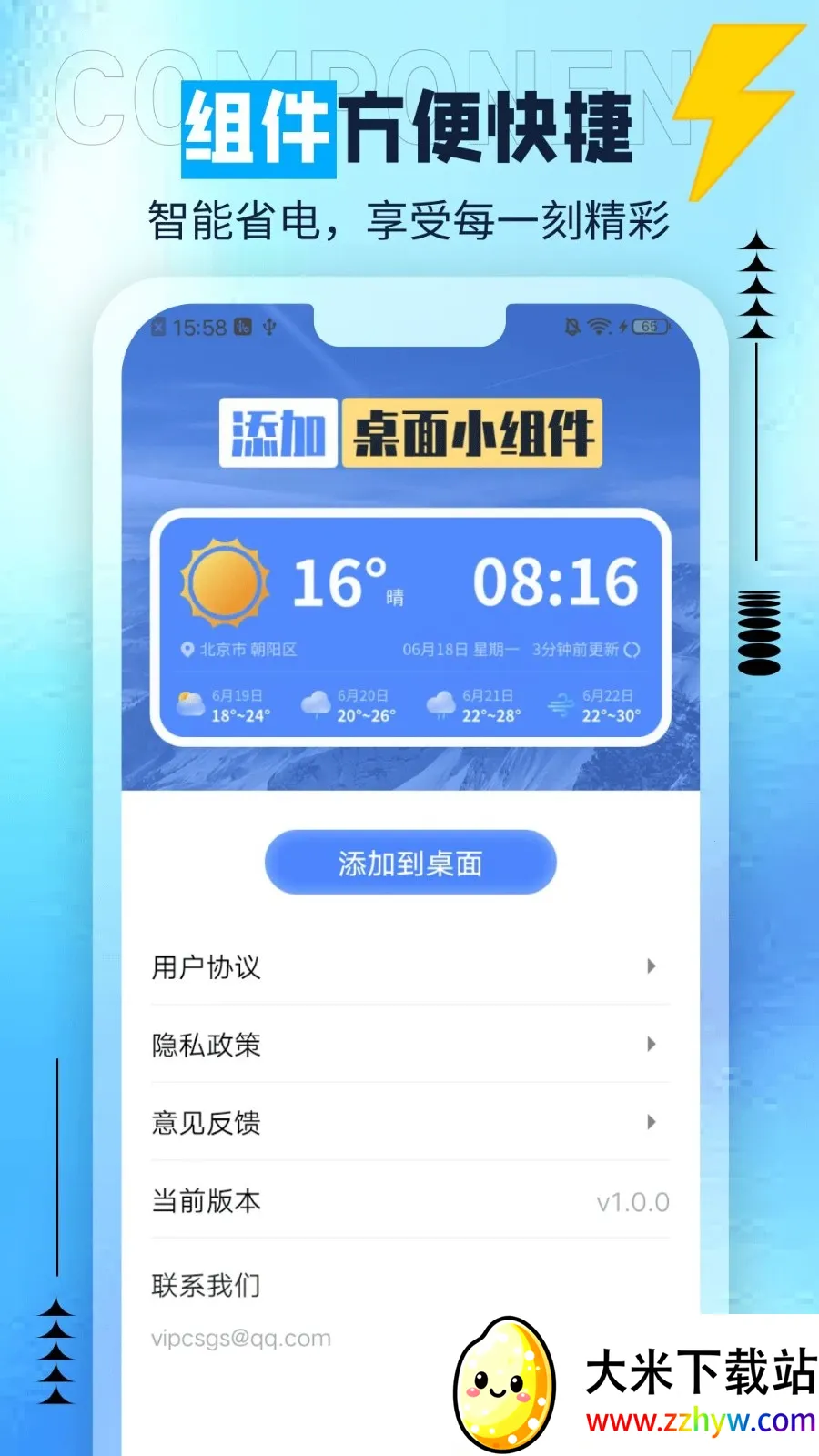819x1456 pixels.
Task: Tap the cloudy weather icon for 6月20日
Action: 317,701
